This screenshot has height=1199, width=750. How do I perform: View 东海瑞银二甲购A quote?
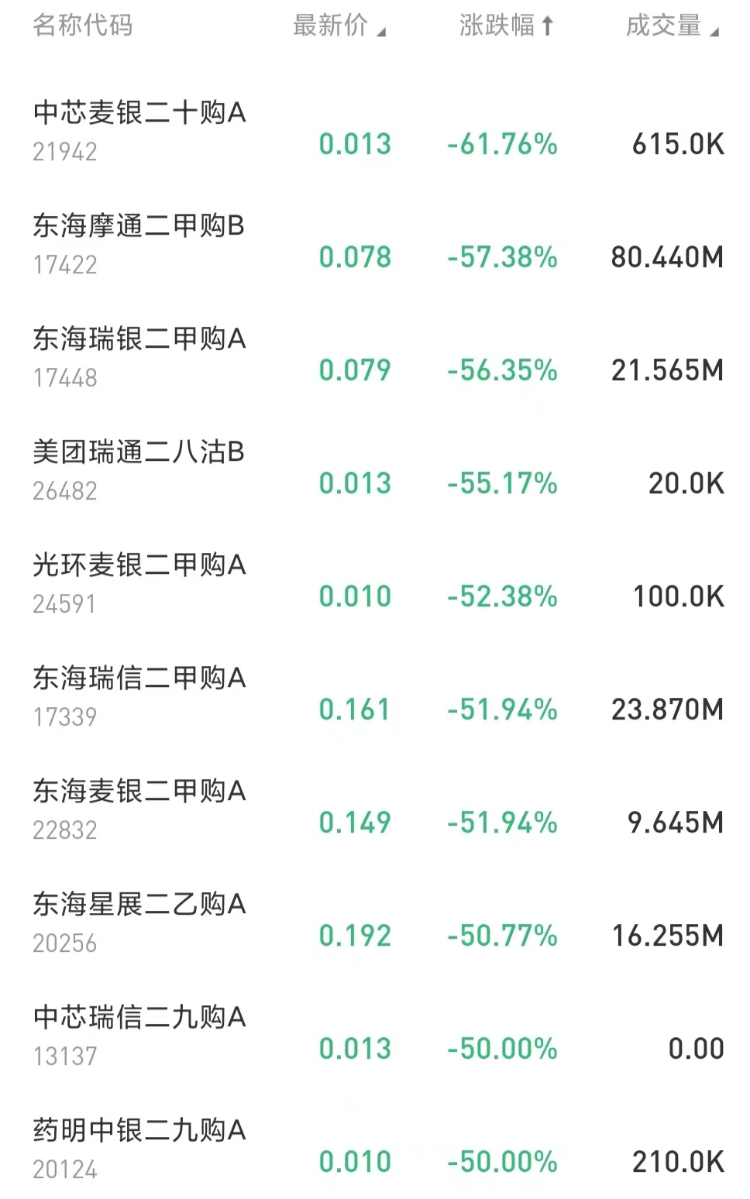(x=139, y=339)
